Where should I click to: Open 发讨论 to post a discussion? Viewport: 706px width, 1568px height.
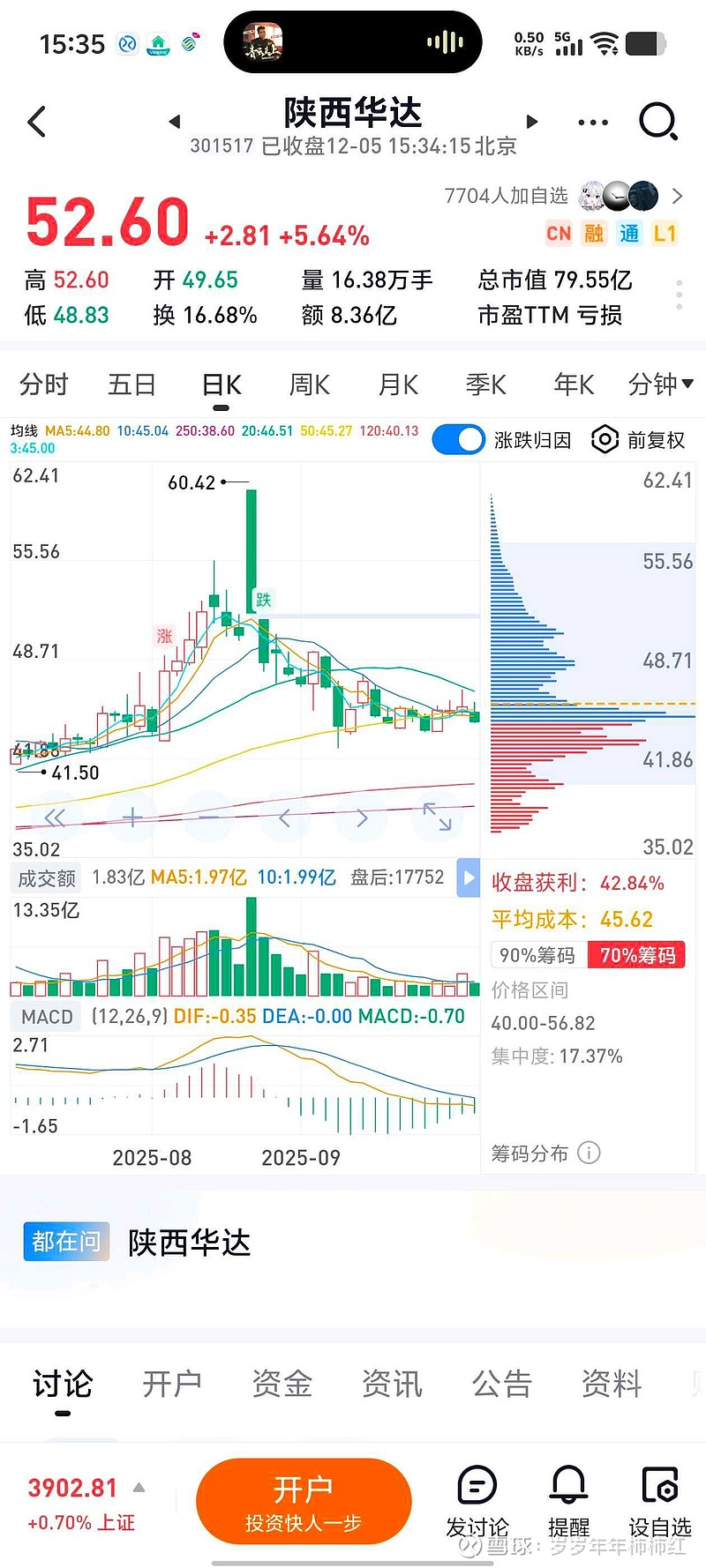tap(477, 1501)
